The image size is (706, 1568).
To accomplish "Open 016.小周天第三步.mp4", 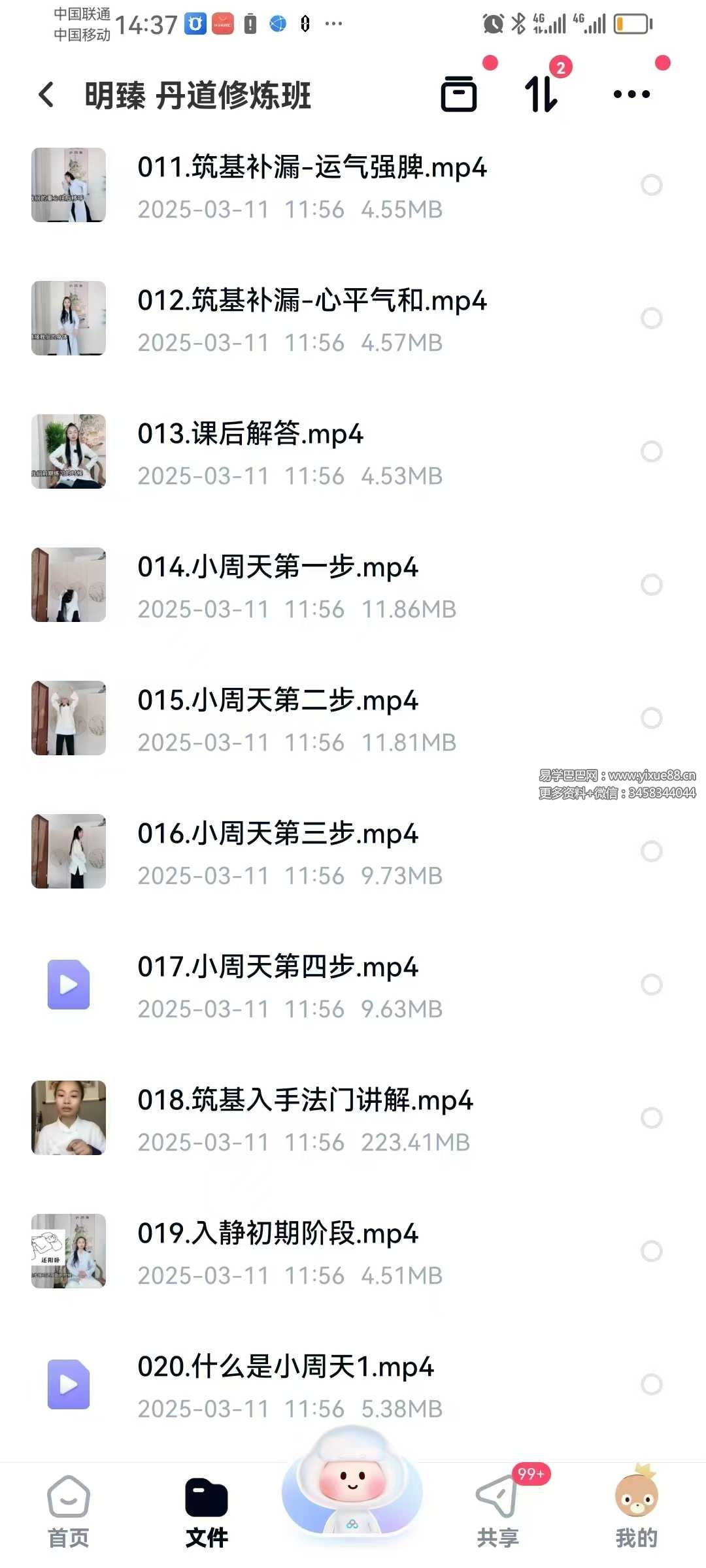I will pos(277,852).
